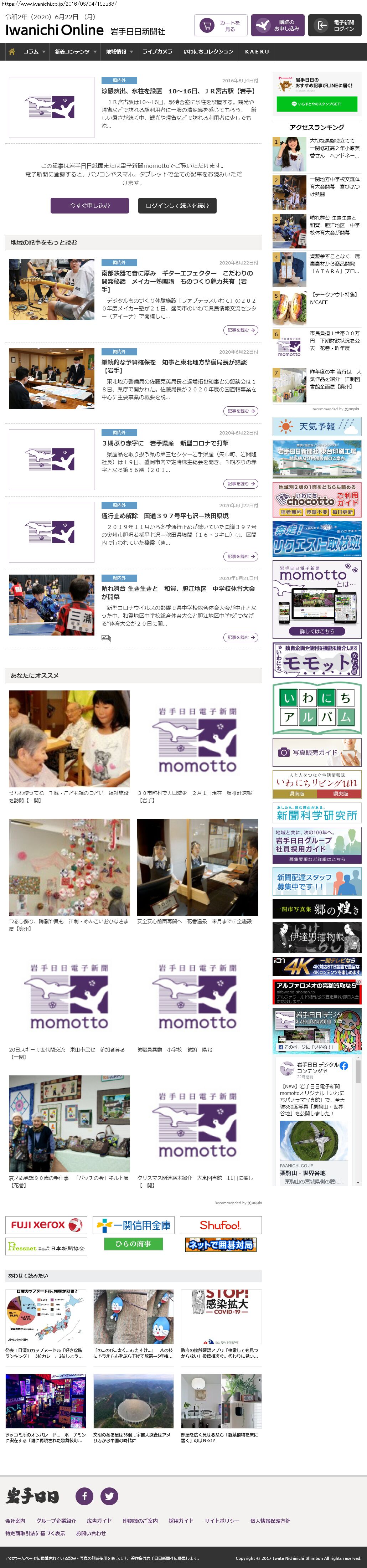This screenshot has width=367, height=1568.
Task: Tap ログインして続きを読む button
Action: point(176,206)
